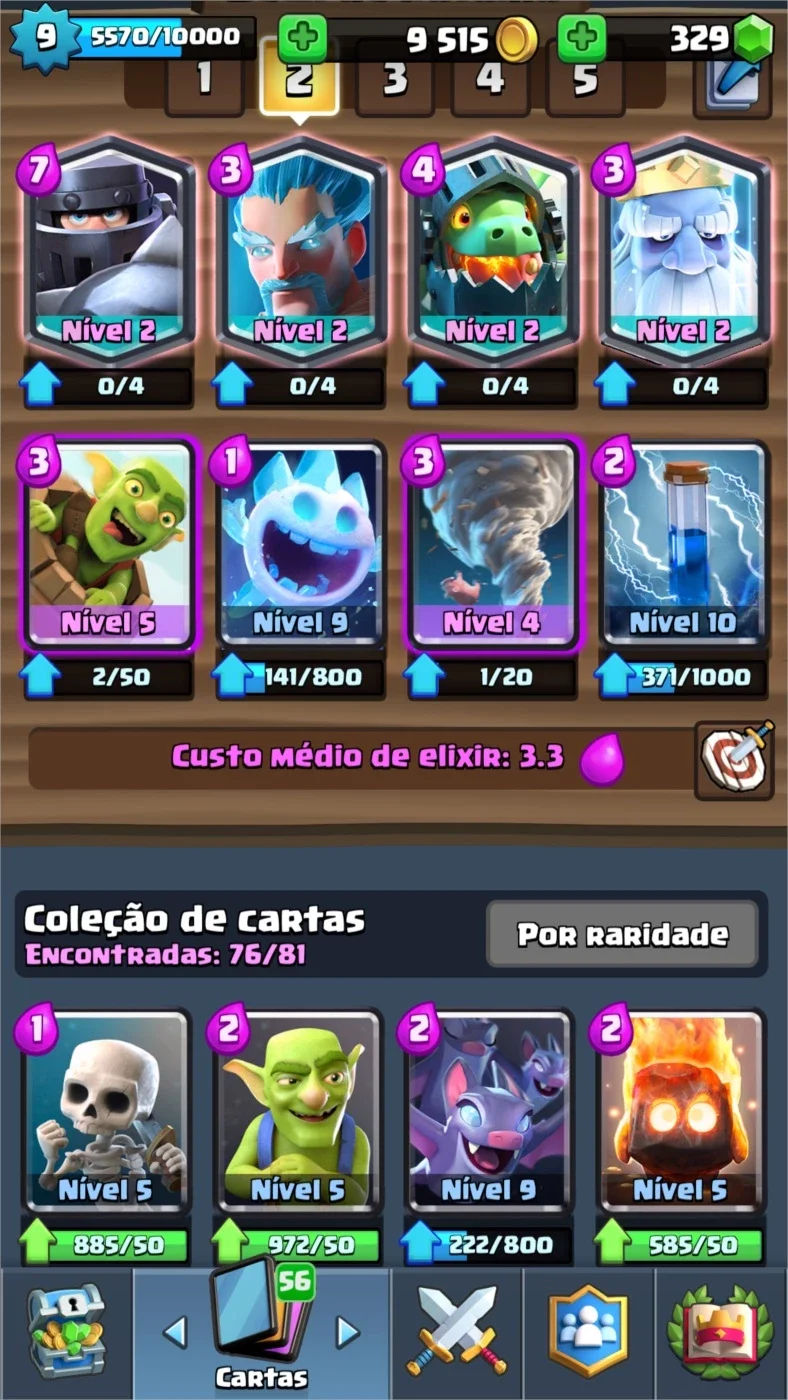Open the deck target practice icon
This screenshot has width=788, height=1400.
(x=734, y=760)
